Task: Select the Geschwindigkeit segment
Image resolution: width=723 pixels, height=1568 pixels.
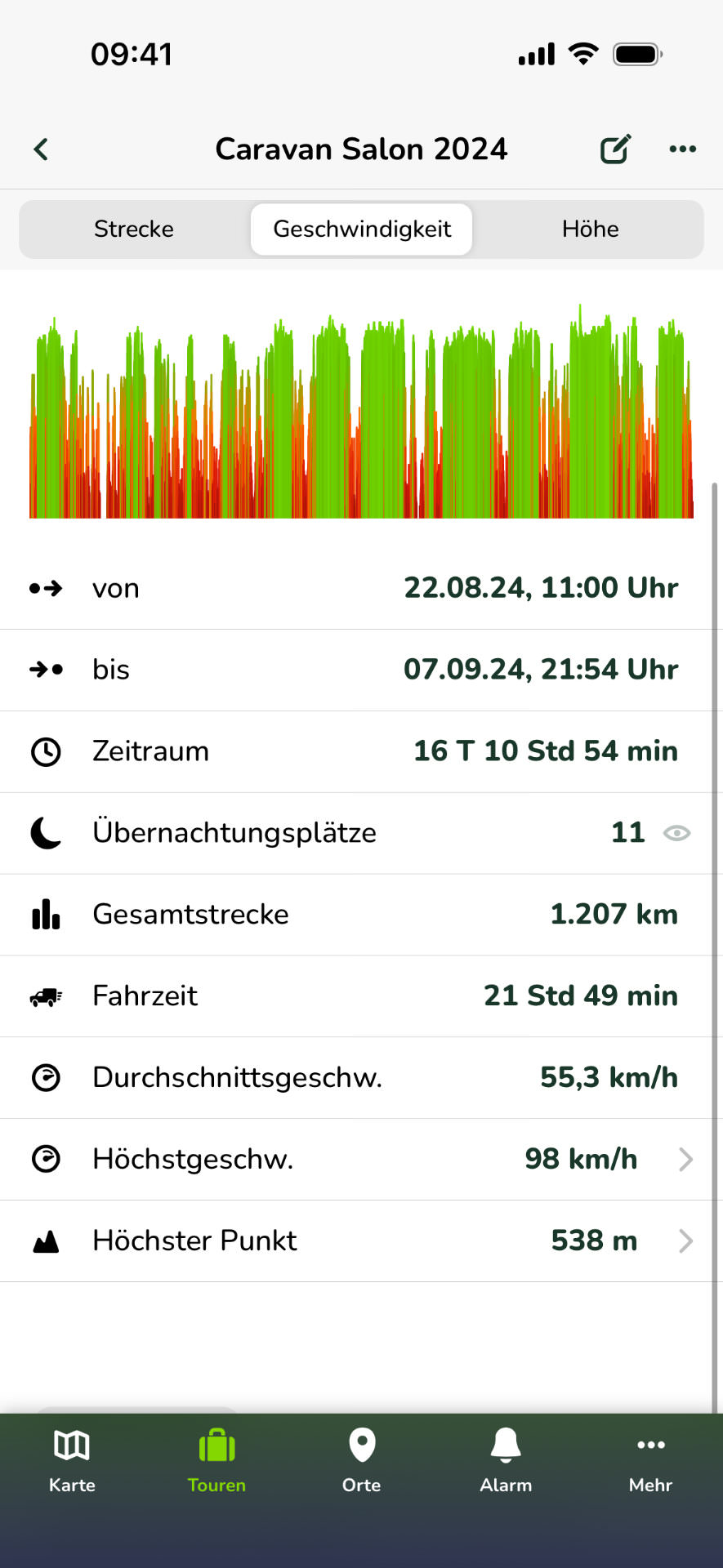Action: click(x=362, y=229)
